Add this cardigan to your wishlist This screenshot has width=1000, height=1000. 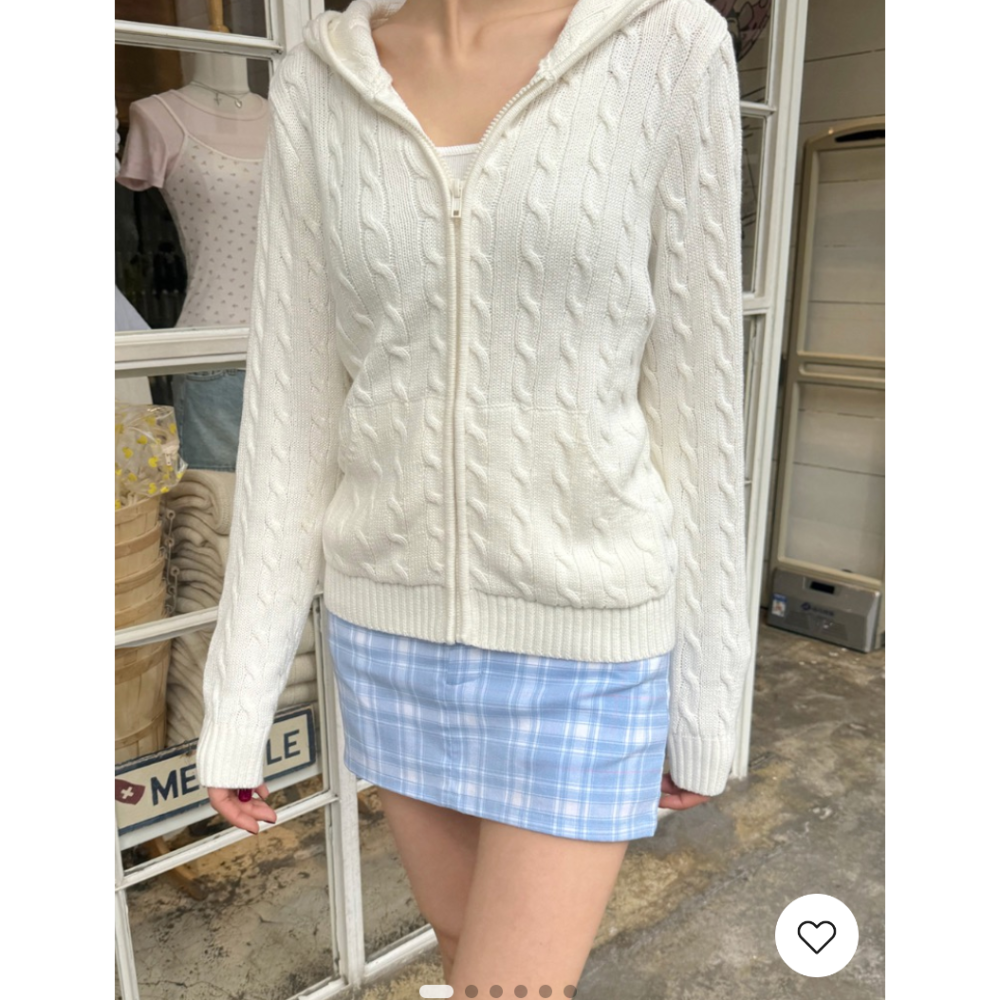pos(816,936)
